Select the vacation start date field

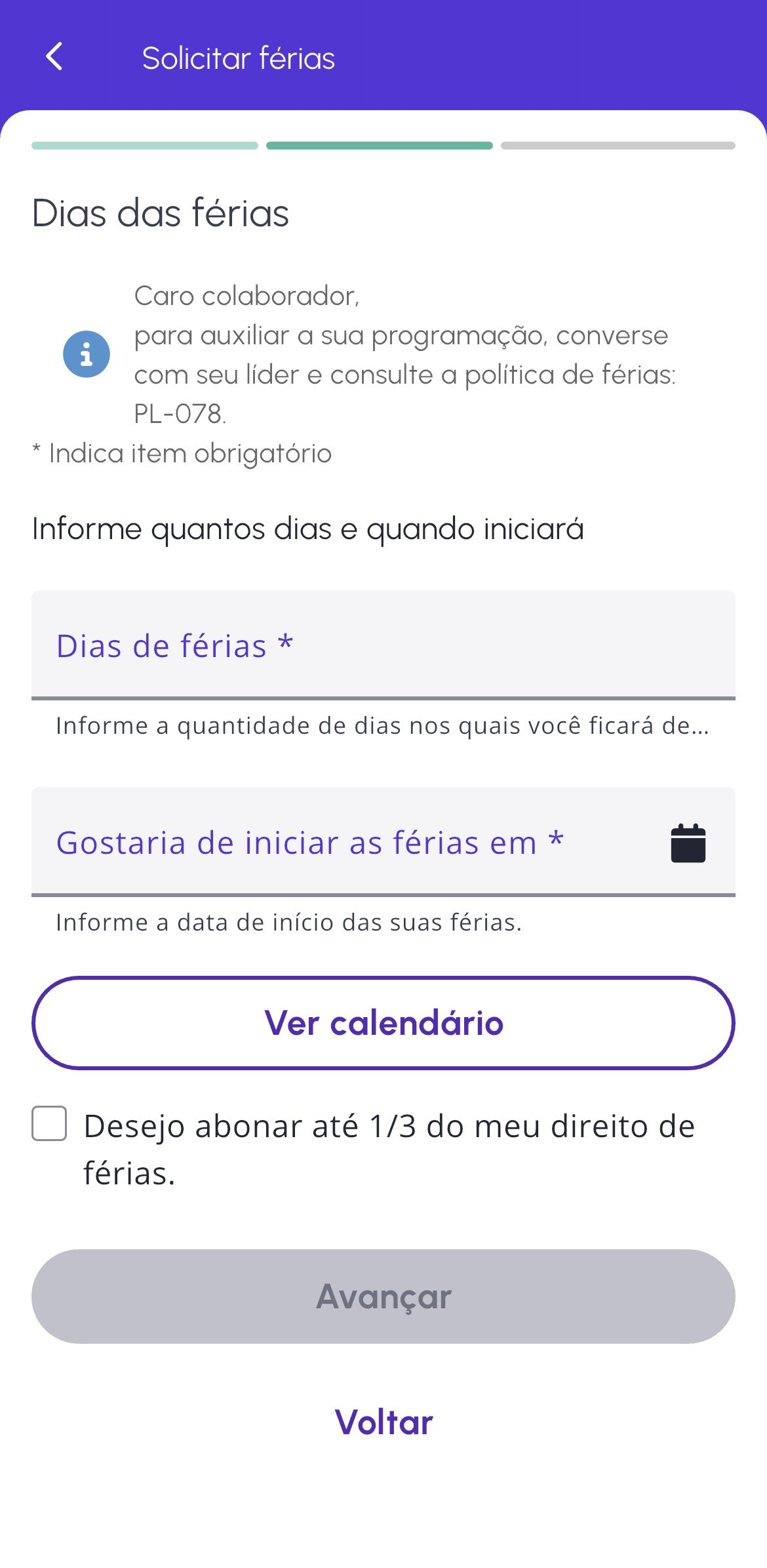pyautogui.click(x=341, y=842)
